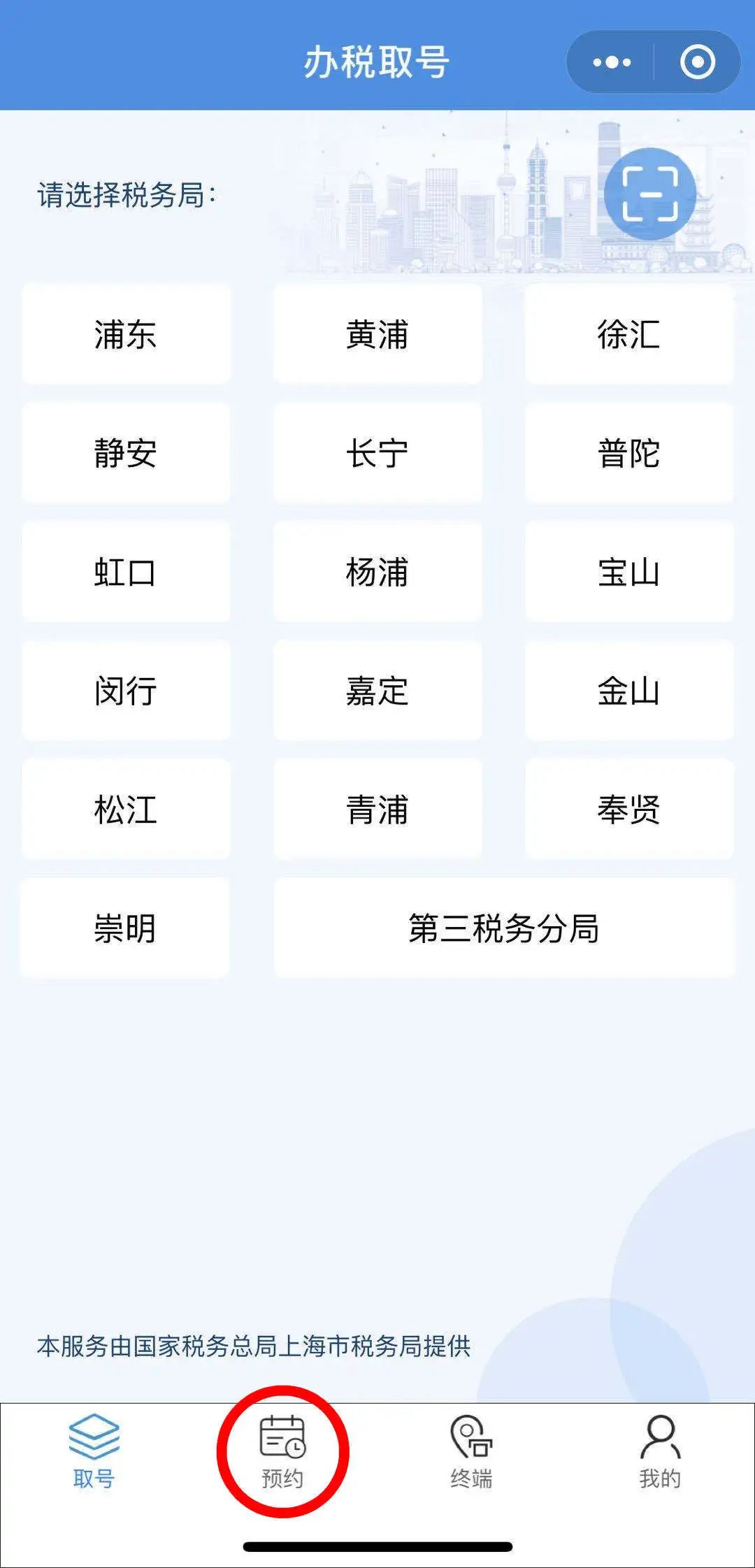Select 松江 district
755x1568 pixels.
click(x=126, y=809)
